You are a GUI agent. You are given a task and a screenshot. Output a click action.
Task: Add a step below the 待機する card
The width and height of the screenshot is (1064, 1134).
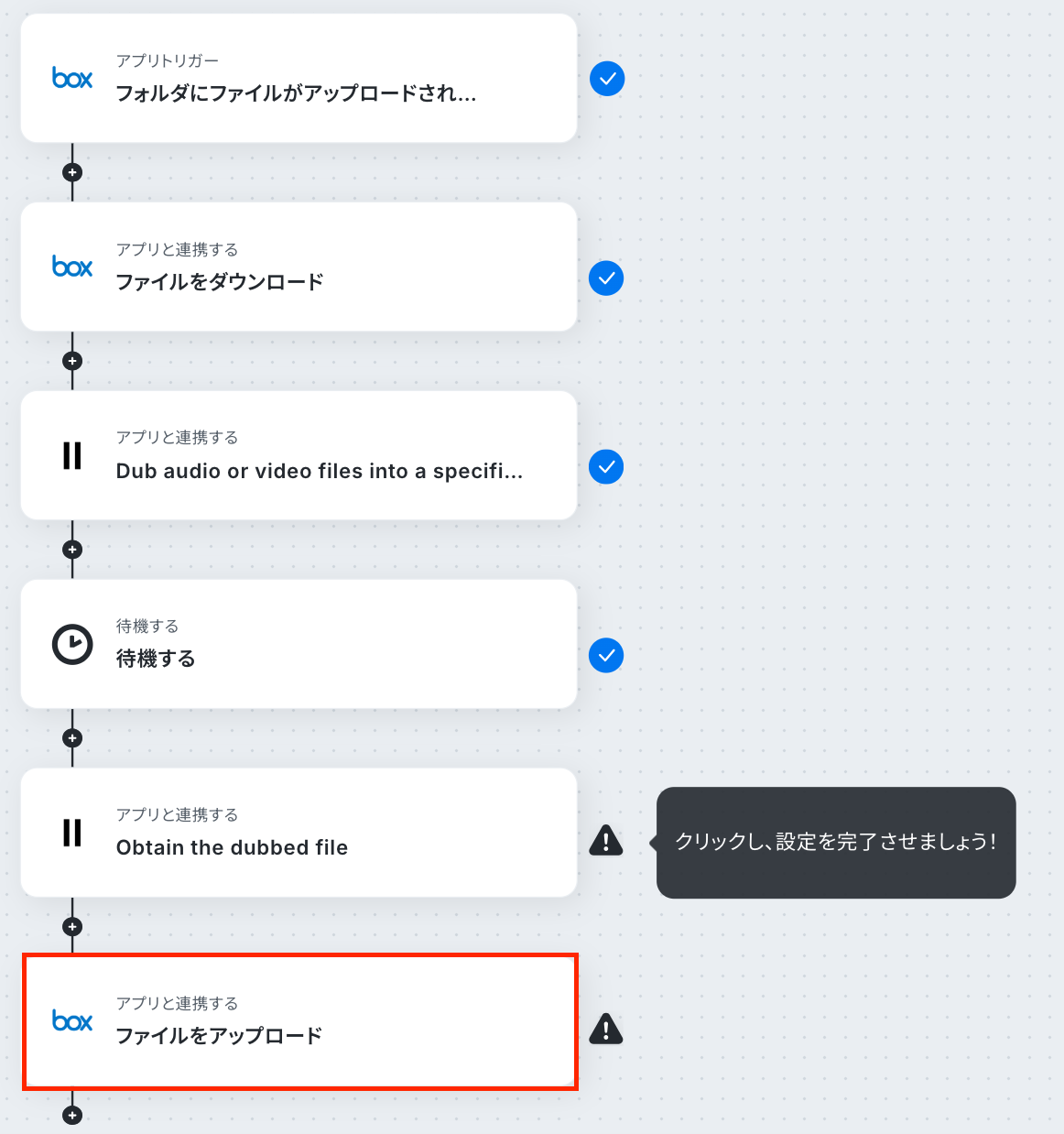[72, 738]
